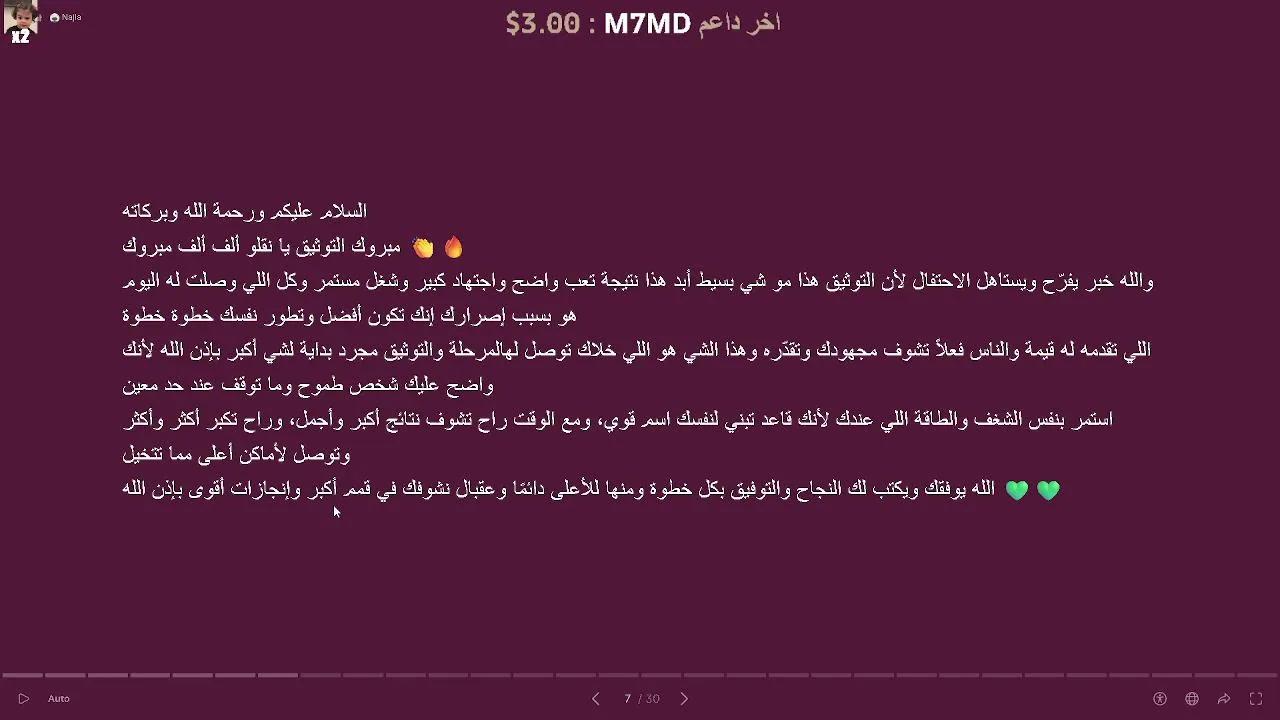Go to the previous slide
The image size is (1280, 720).
point(596,699)
